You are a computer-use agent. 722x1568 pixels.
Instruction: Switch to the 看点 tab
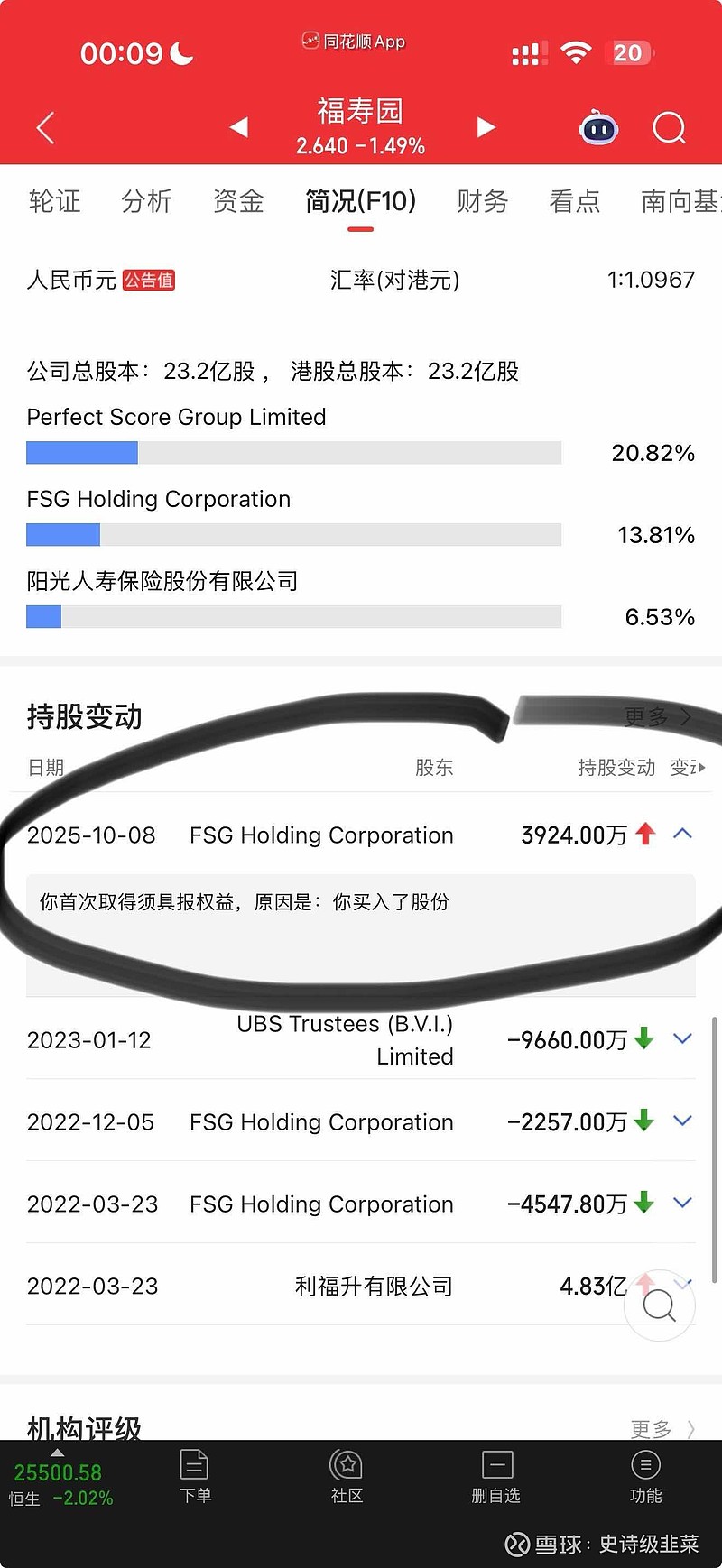(575, 200)
